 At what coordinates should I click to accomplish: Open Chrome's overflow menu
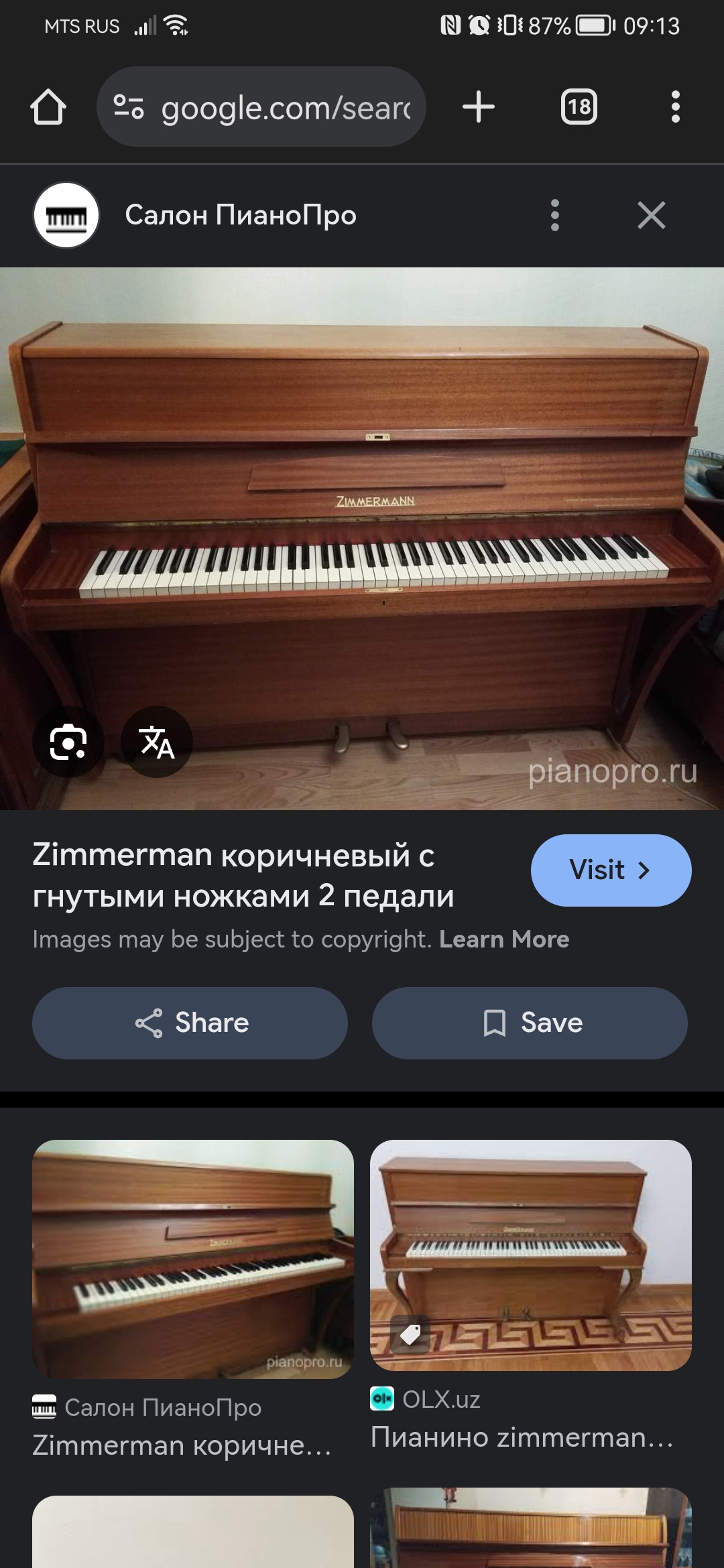point(675,107)
